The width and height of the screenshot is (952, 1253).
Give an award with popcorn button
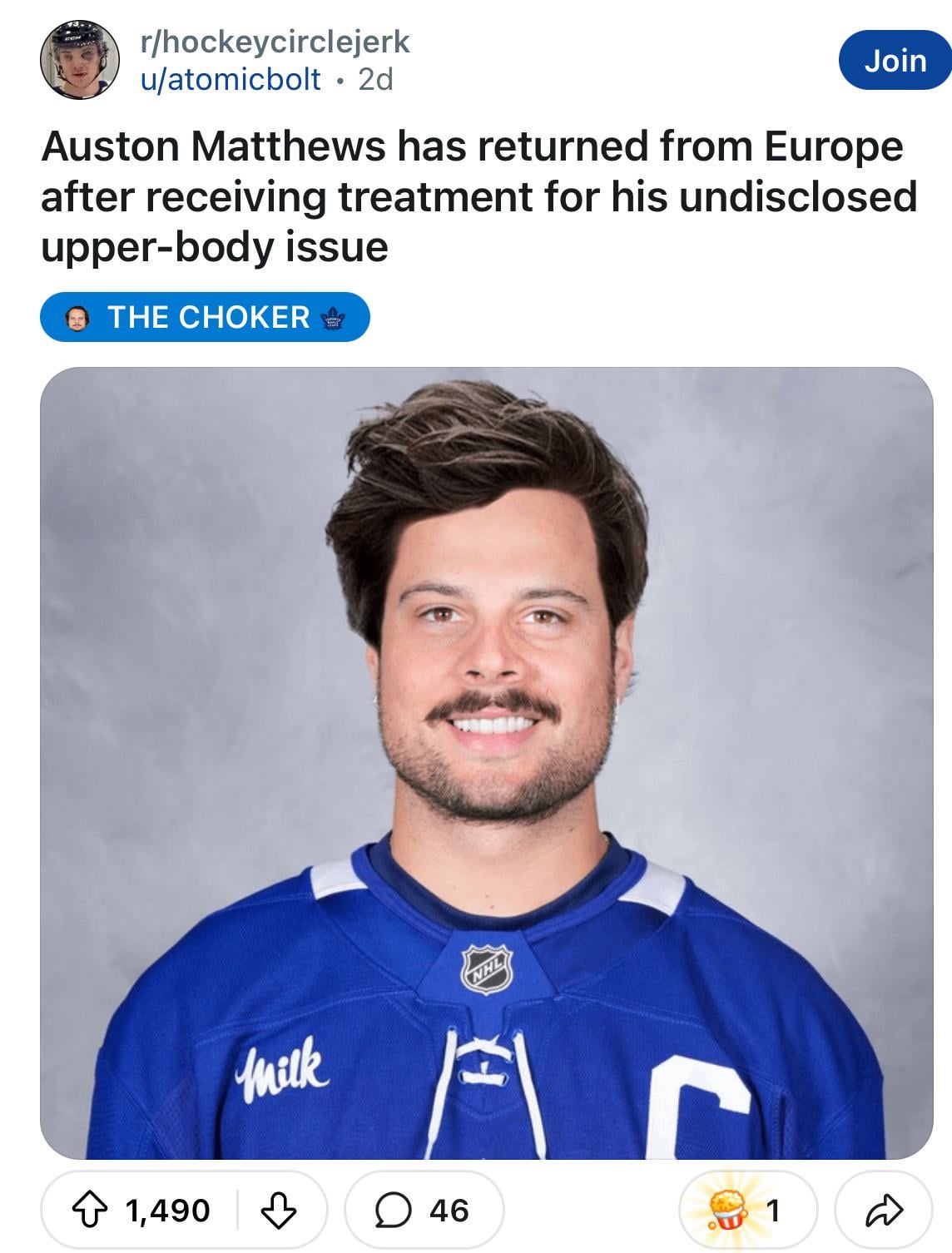tap(746, 1210)
